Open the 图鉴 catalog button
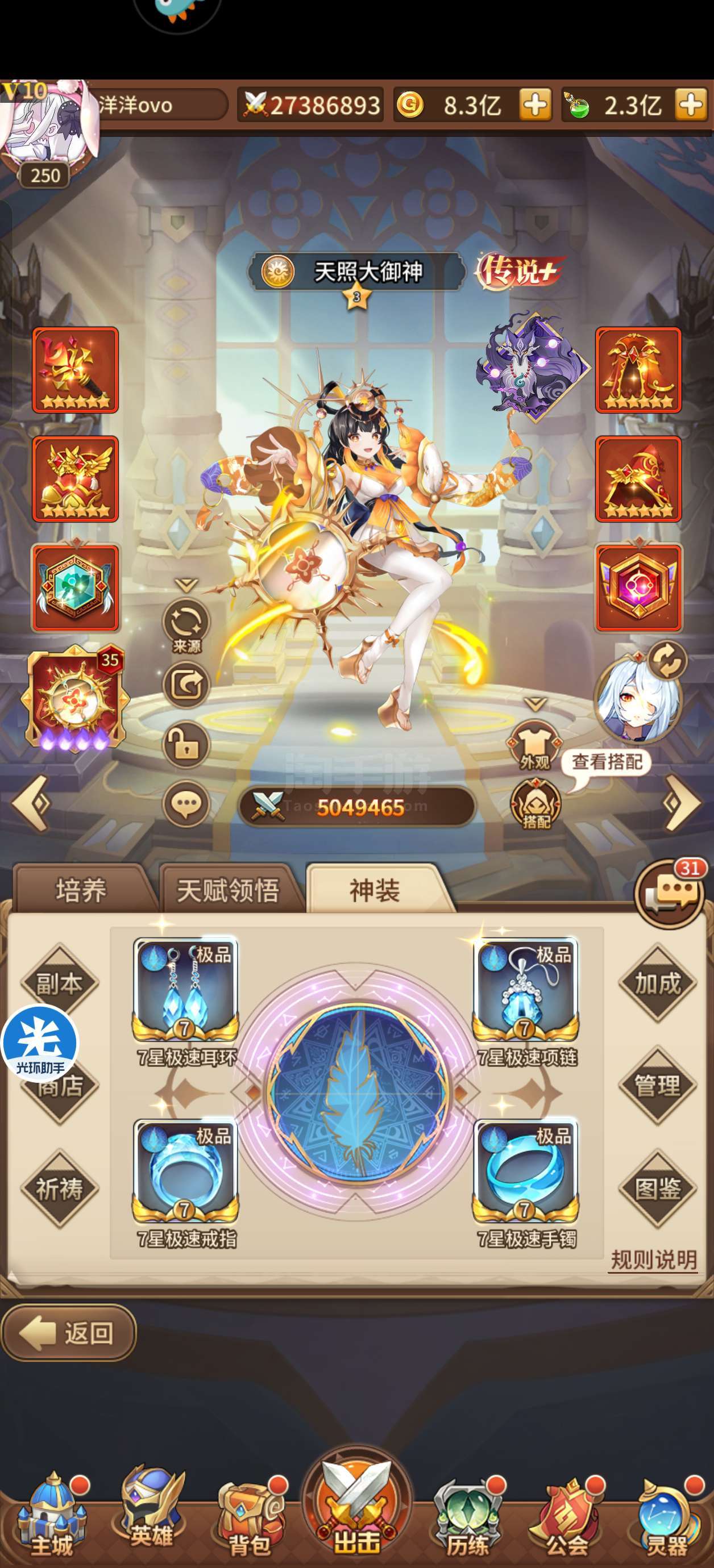The width and height of the screenshot is (714, 1568). point(657,1187)
